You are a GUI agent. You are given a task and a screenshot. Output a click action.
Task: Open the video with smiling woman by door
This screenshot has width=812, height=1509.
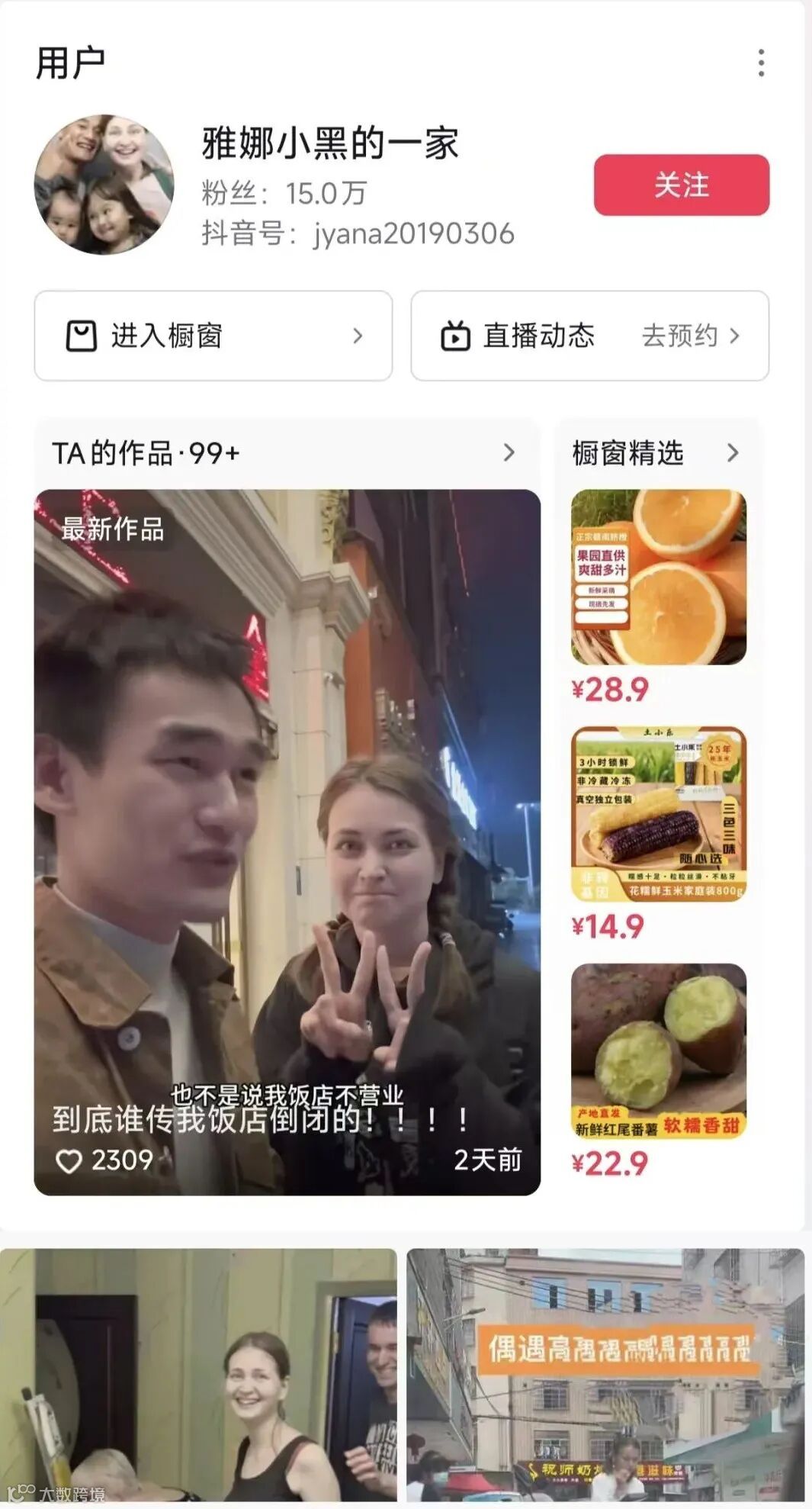point(198,1377)
